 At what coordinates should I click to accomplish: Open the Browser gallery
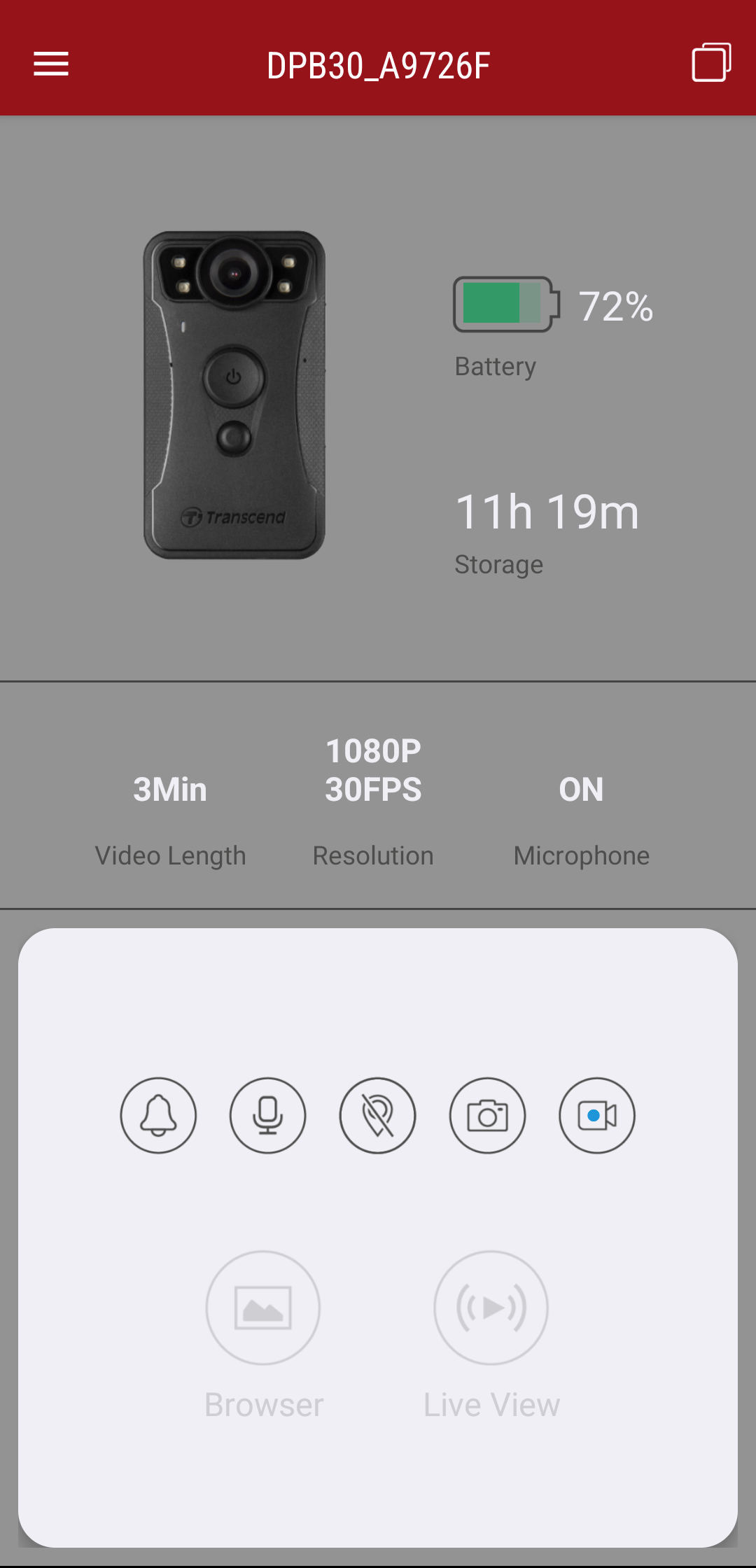click(263, 1308)
